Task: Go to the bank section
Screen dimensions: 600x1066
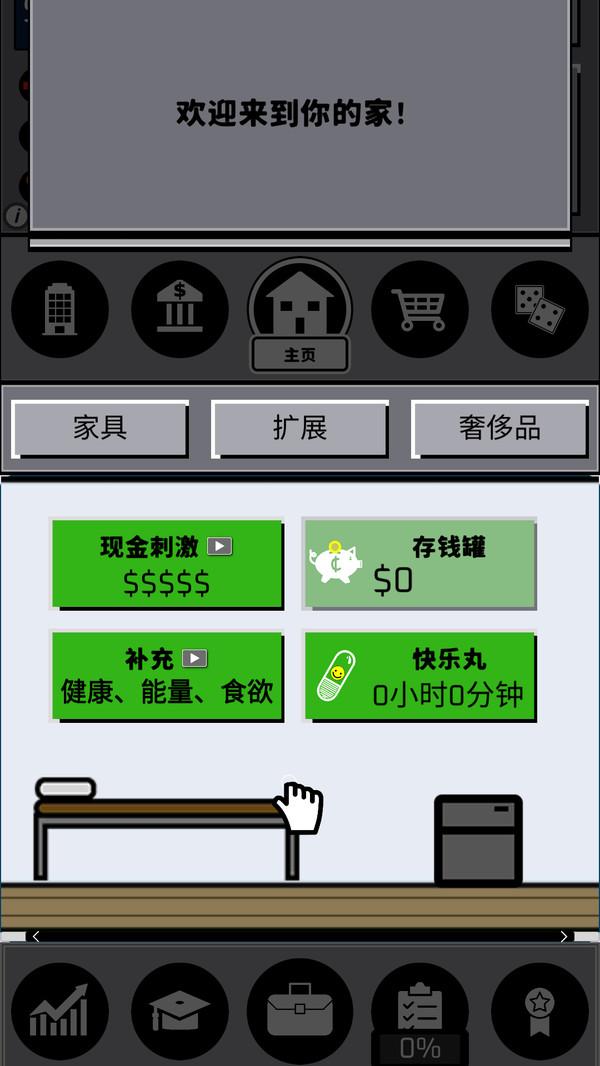Action: [x=180, y=309]
